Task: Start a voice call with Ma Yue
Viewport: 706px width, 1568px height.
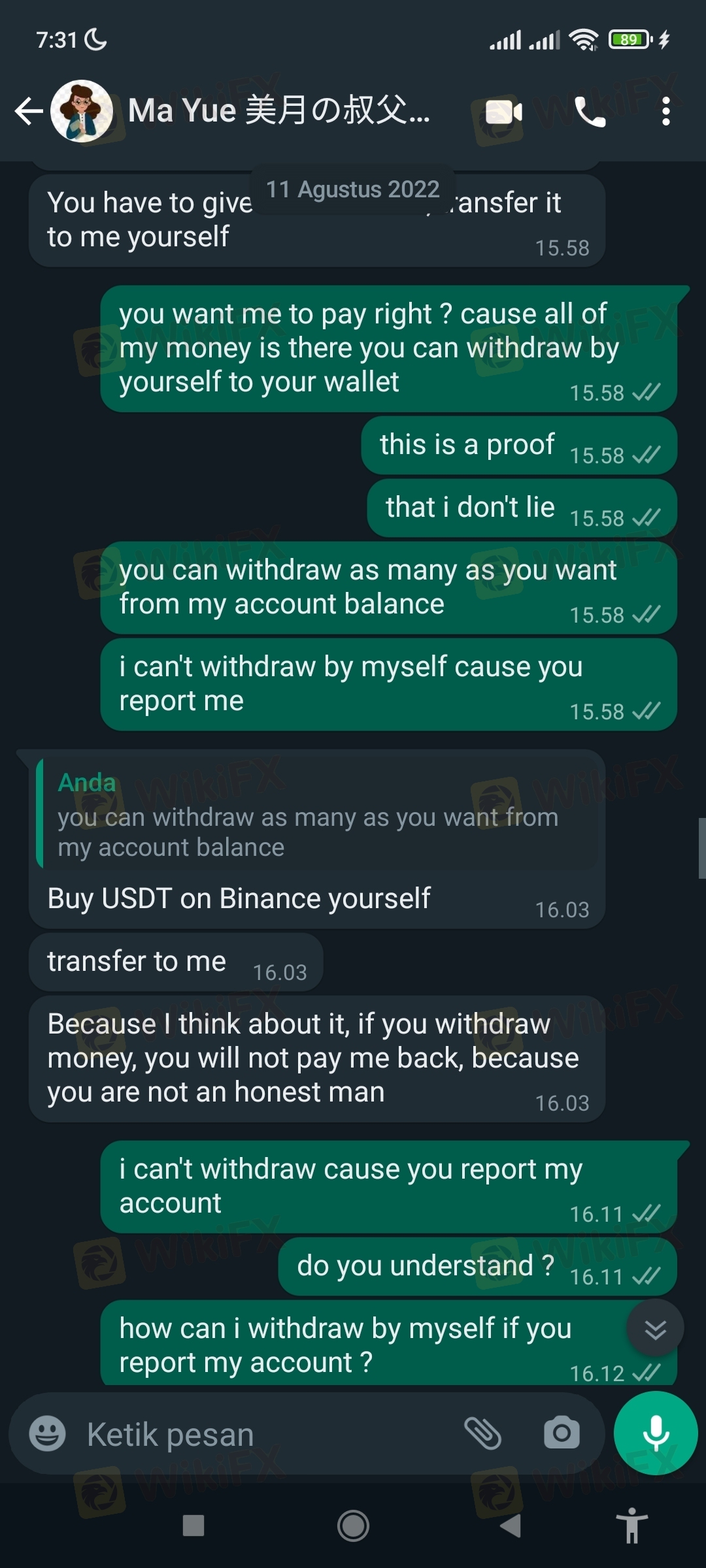Action: (590, 112)
